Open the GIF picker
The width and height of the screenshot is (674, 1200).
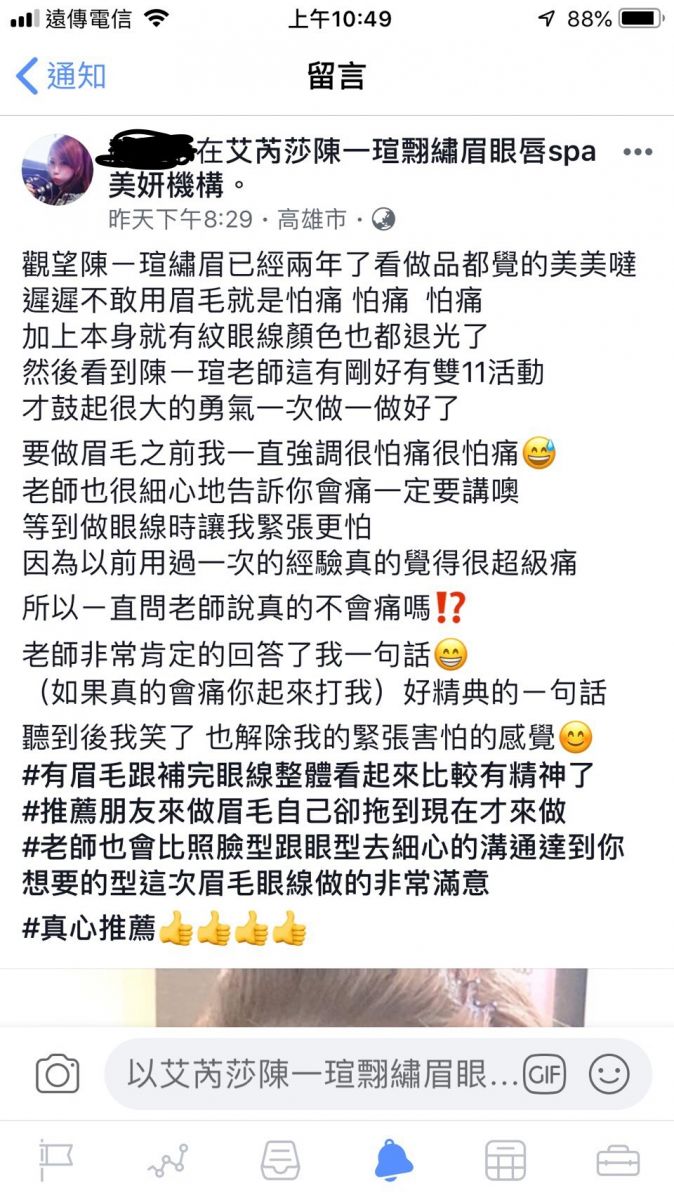click(545, 1075)
